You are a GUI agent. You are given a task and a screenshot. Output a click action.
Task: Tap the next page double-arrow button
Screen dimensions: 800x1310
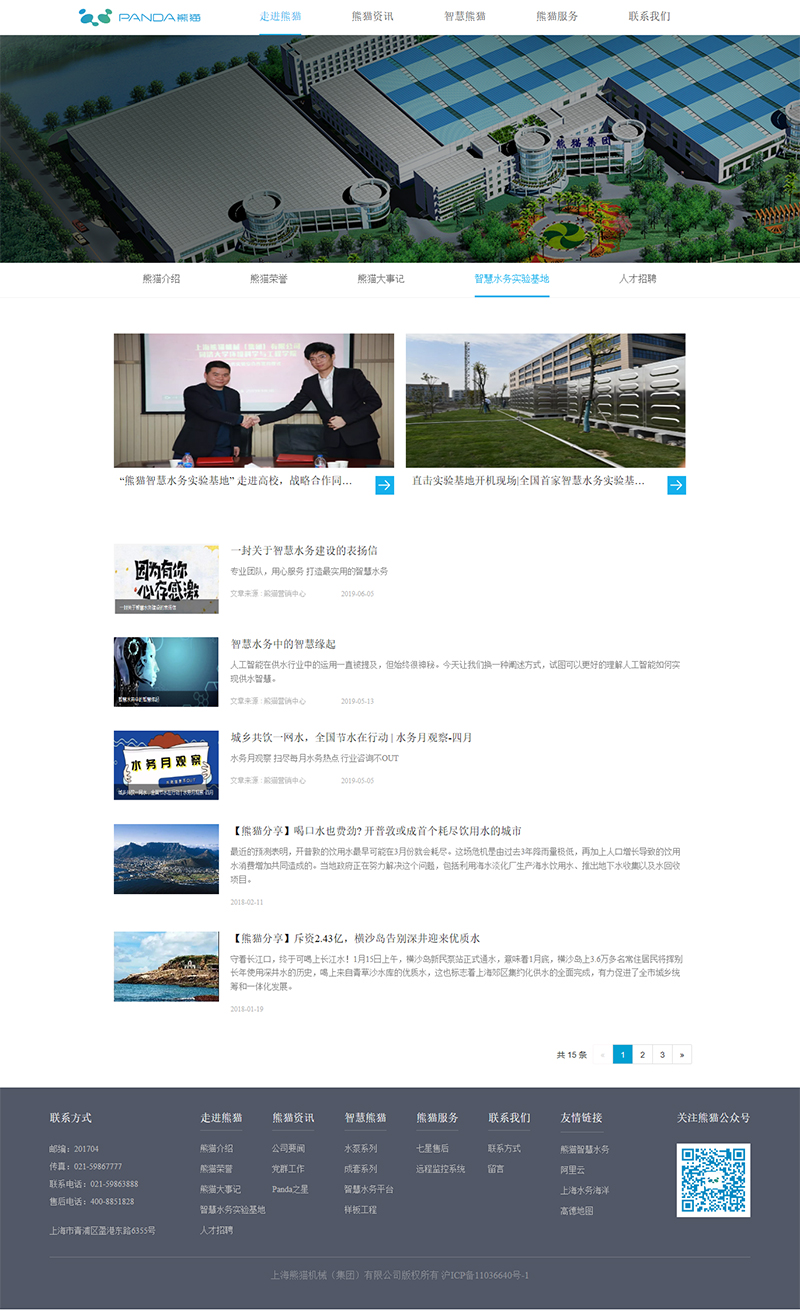point(682,1054)
